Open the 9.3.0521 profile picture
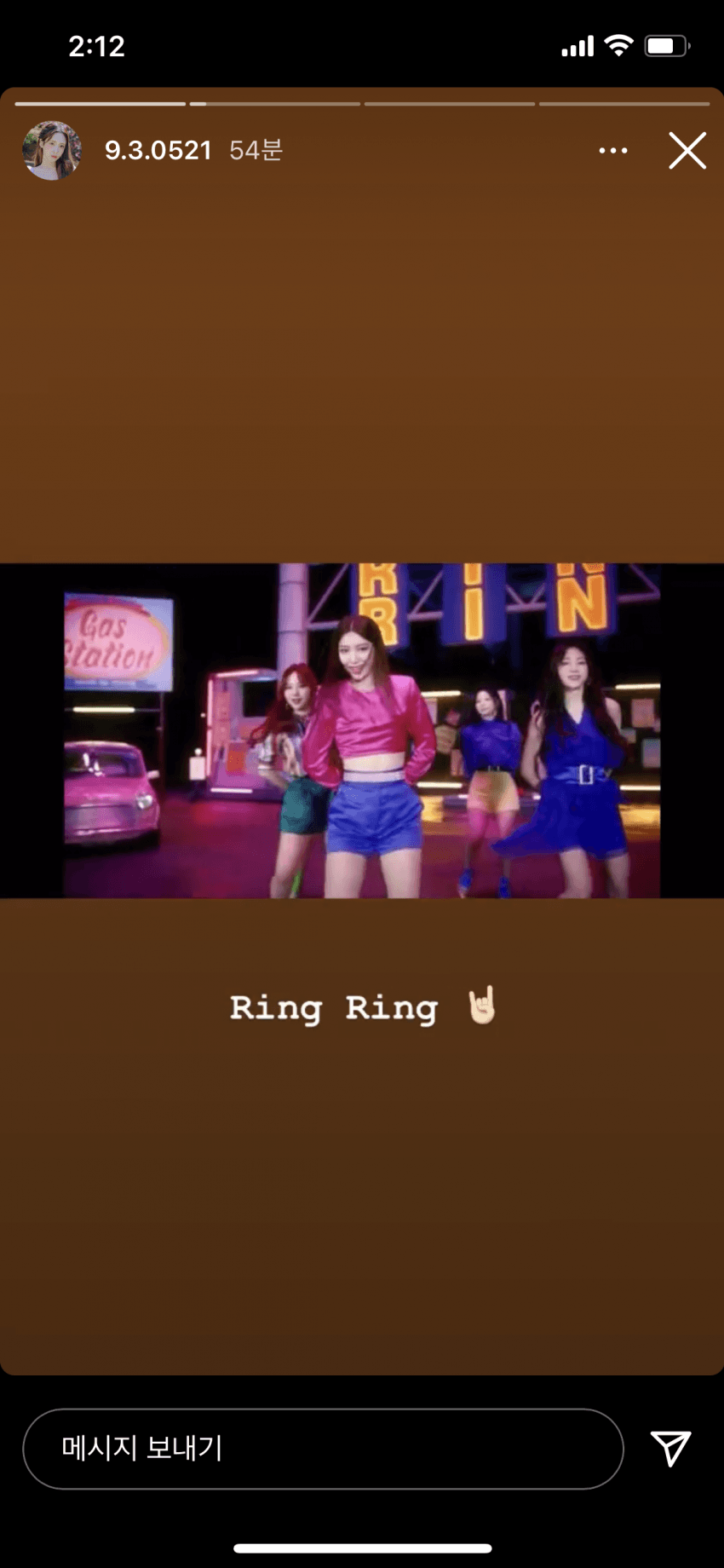 pyautogui.click(x=52, y=151)
